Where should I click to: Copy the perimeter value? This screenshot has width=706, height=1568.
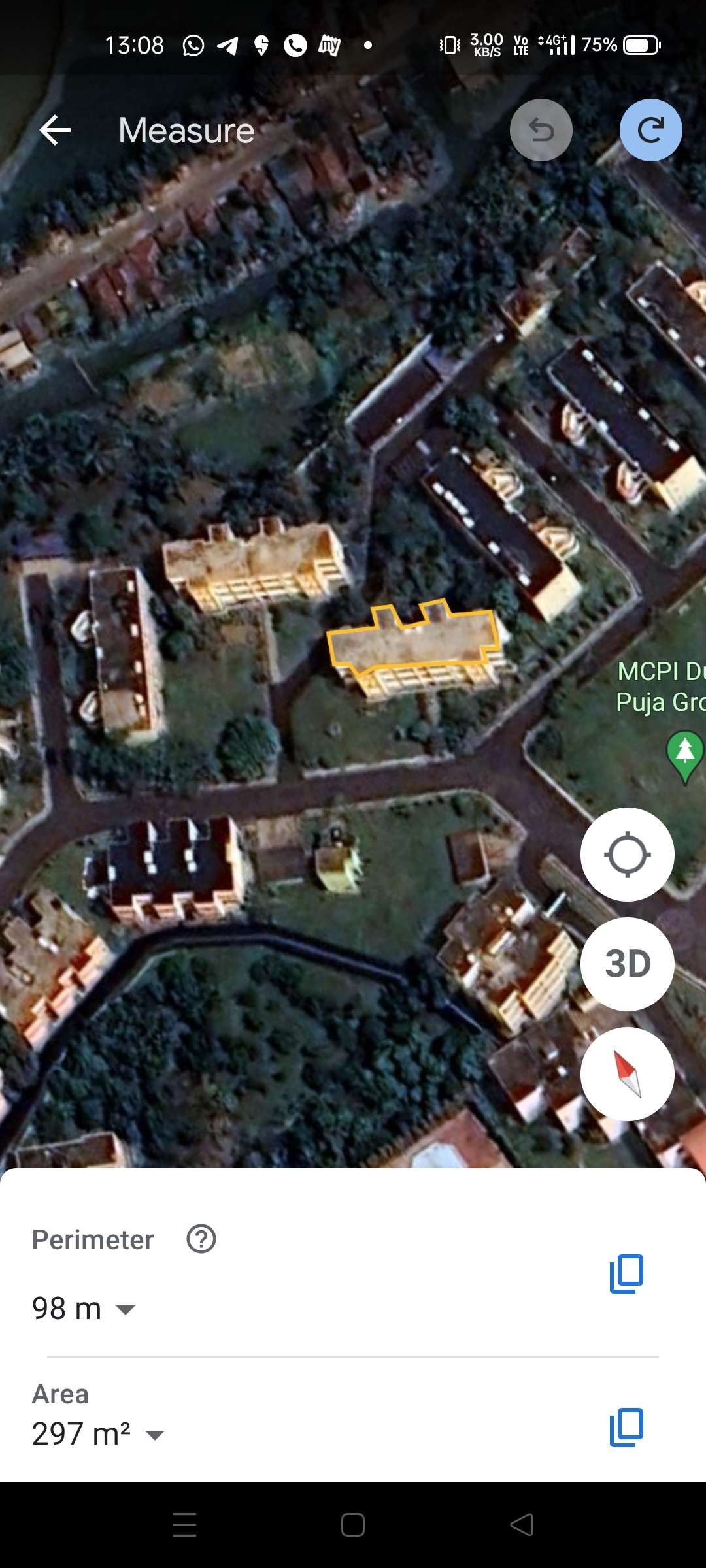click(626, 1273)
